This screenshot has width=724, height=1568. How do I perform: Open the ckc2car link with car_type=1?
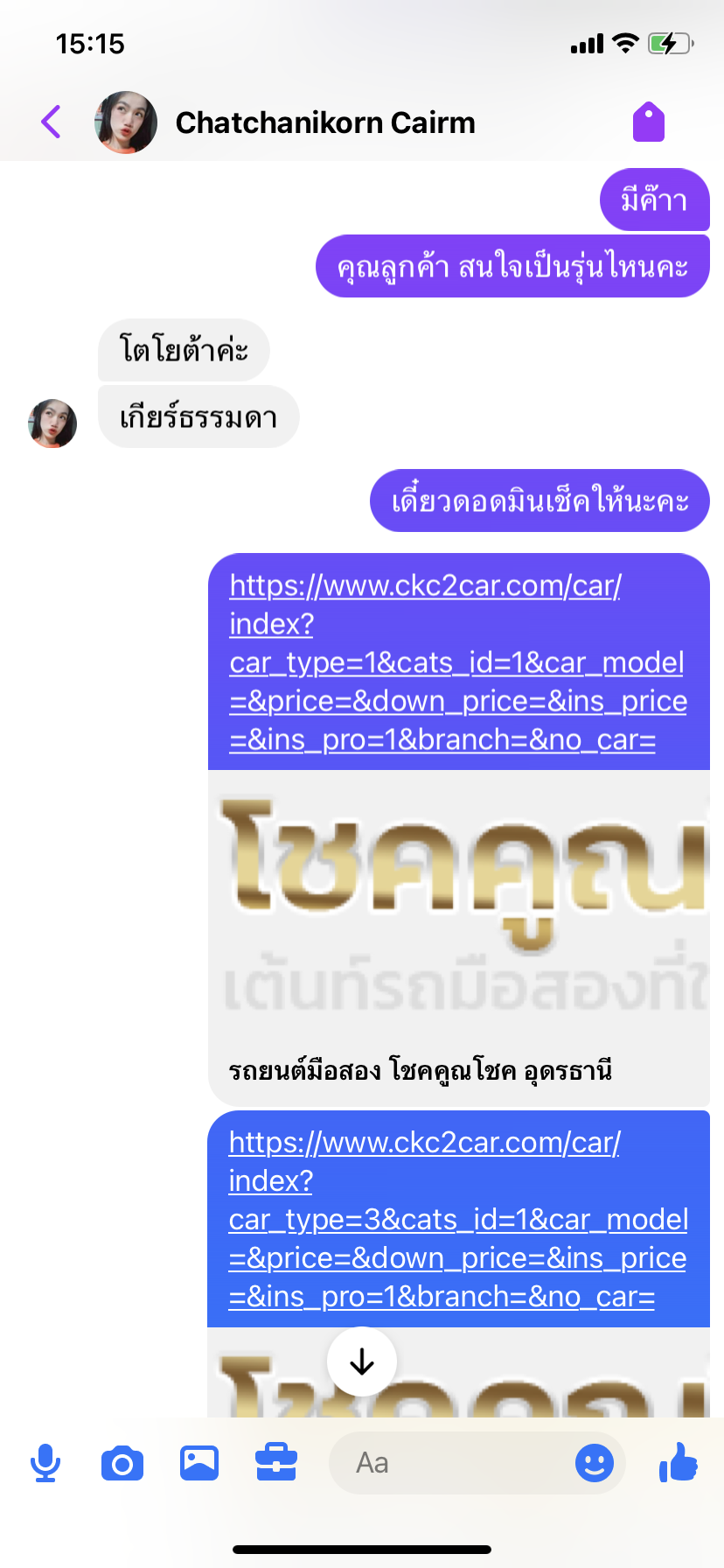pos(458,662)
